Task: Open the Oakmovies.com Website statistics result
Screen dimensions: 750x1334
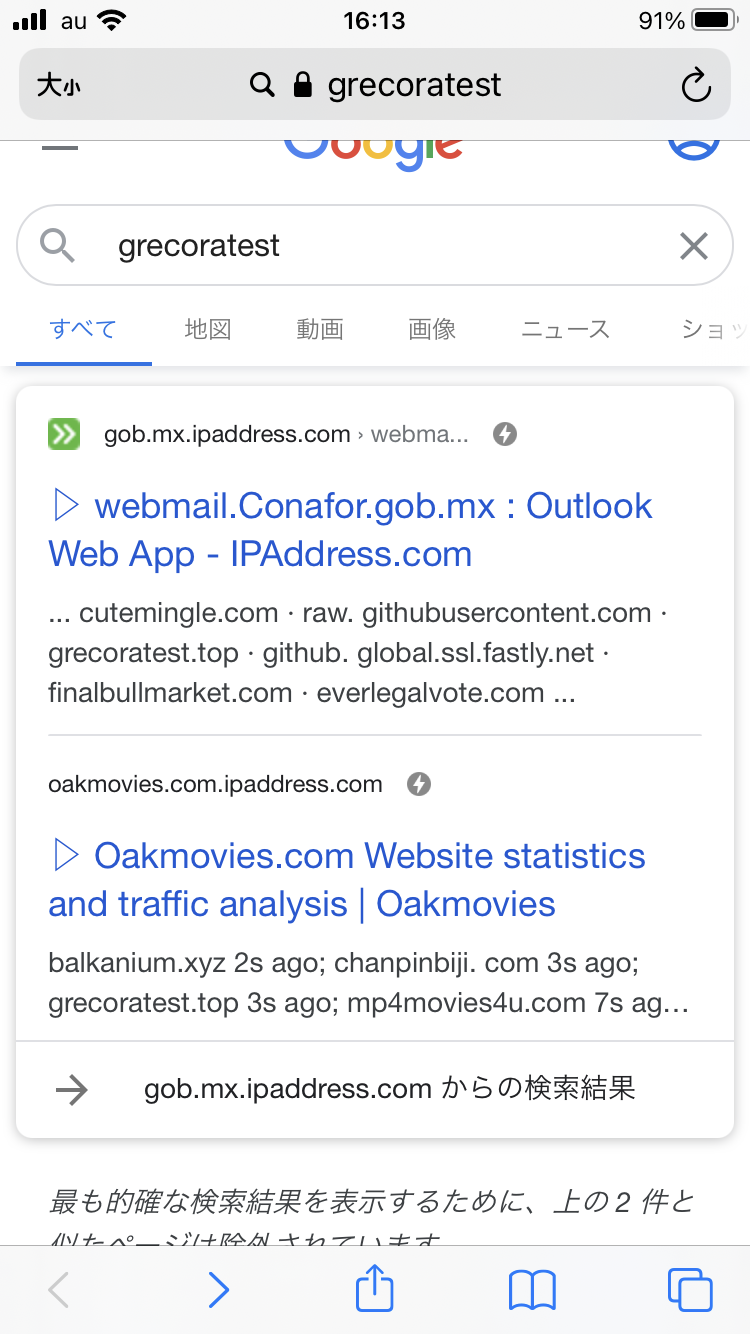Action: coord(347,880)
